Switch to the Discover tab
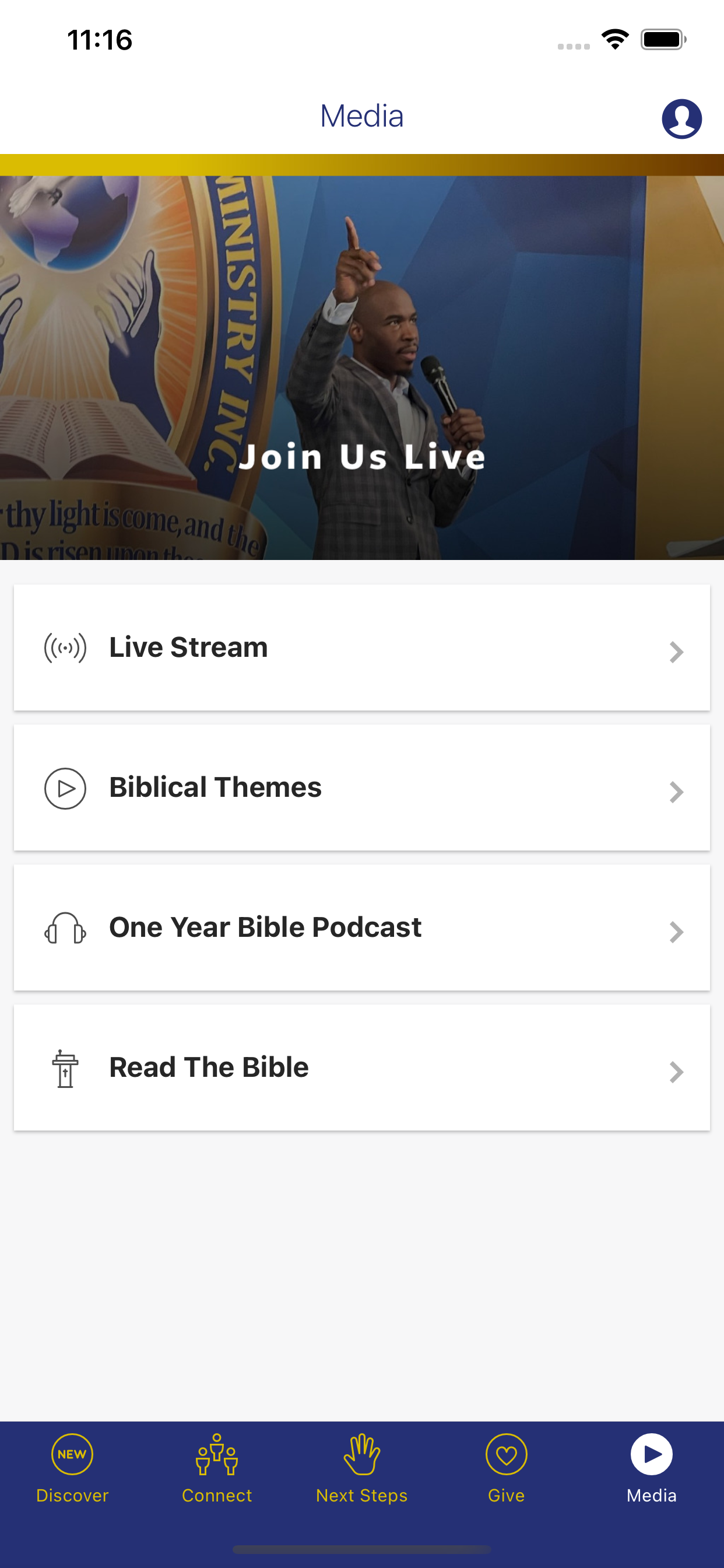The width and height of the screenshot is (724, 1568). [x=72, y=1468]
